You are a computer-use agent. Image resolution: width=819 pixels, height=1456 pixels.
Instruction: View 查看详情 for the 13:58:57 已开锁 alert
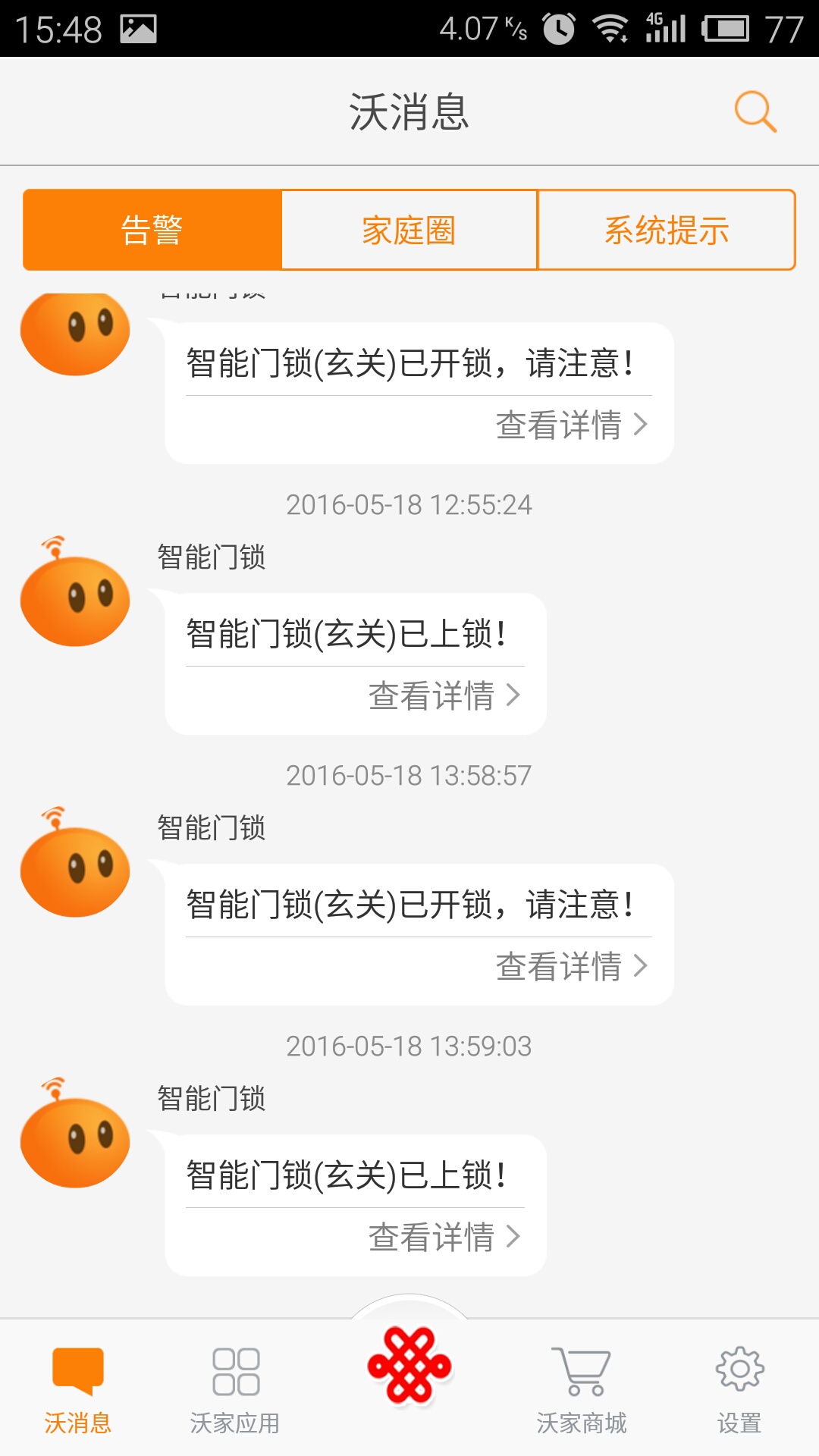pyautogui.click(x=571, y=966)
